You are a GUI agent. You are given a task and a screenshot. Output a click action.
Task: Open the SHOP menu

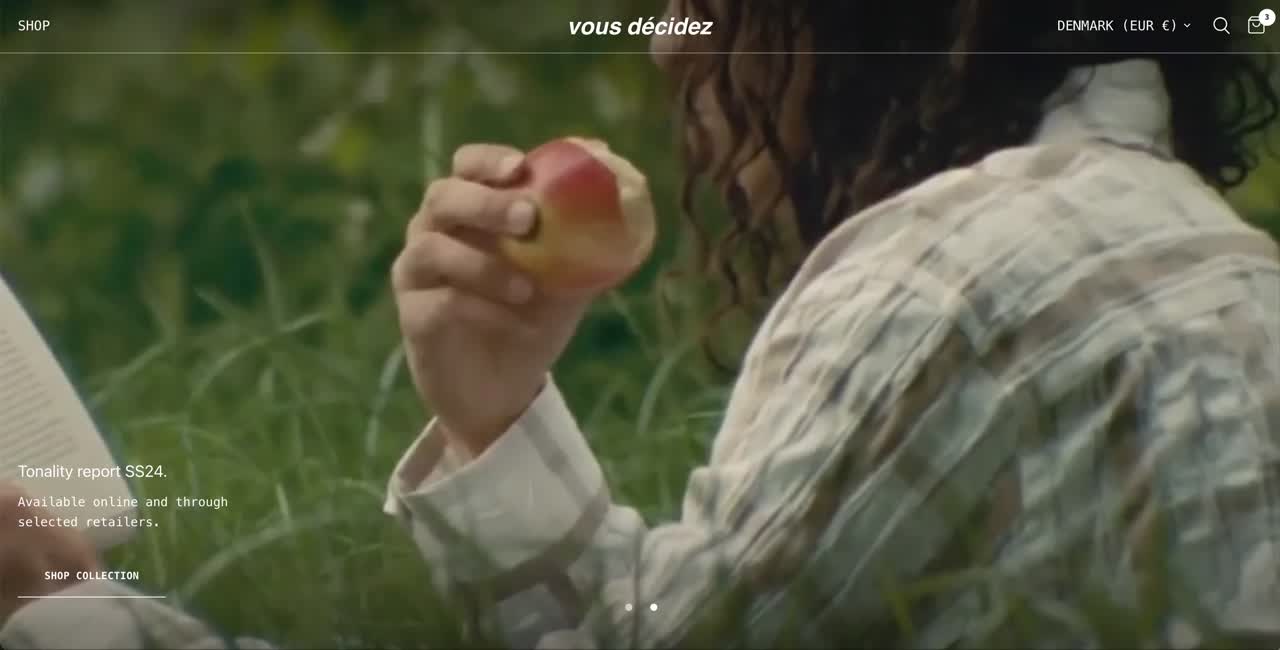point(34,26)
